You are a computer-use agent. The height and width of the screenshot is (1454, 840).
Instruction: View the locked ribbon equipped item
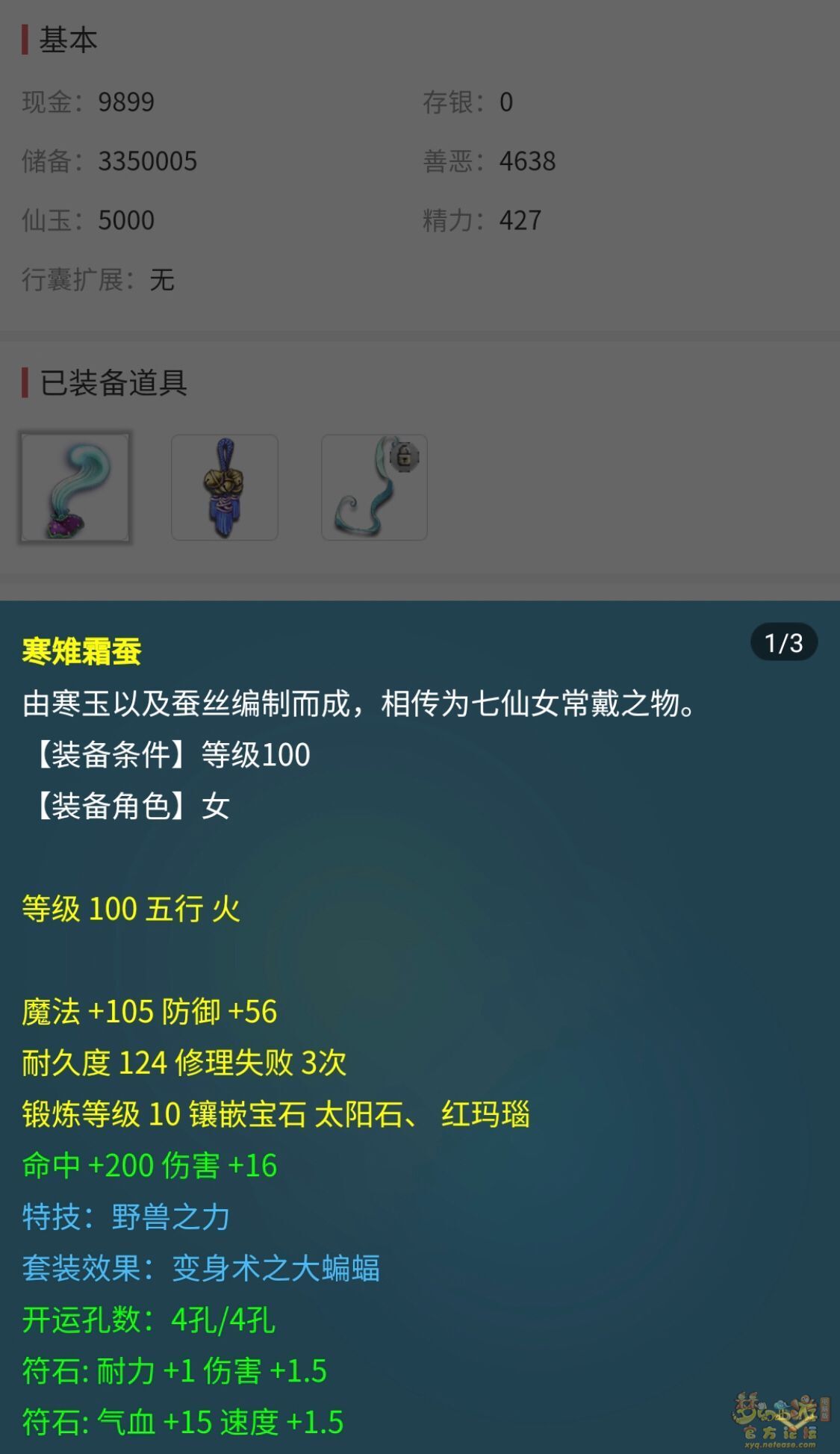click(x=374, y=487)
